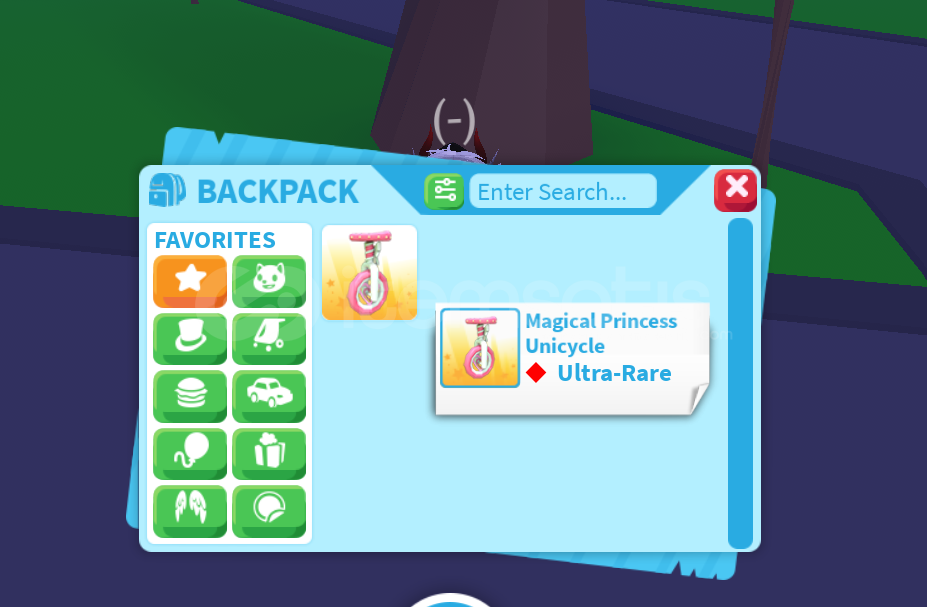Open the balloon Toys category
The height and width of the screenshot is (607, 927).
coord(190,453)
